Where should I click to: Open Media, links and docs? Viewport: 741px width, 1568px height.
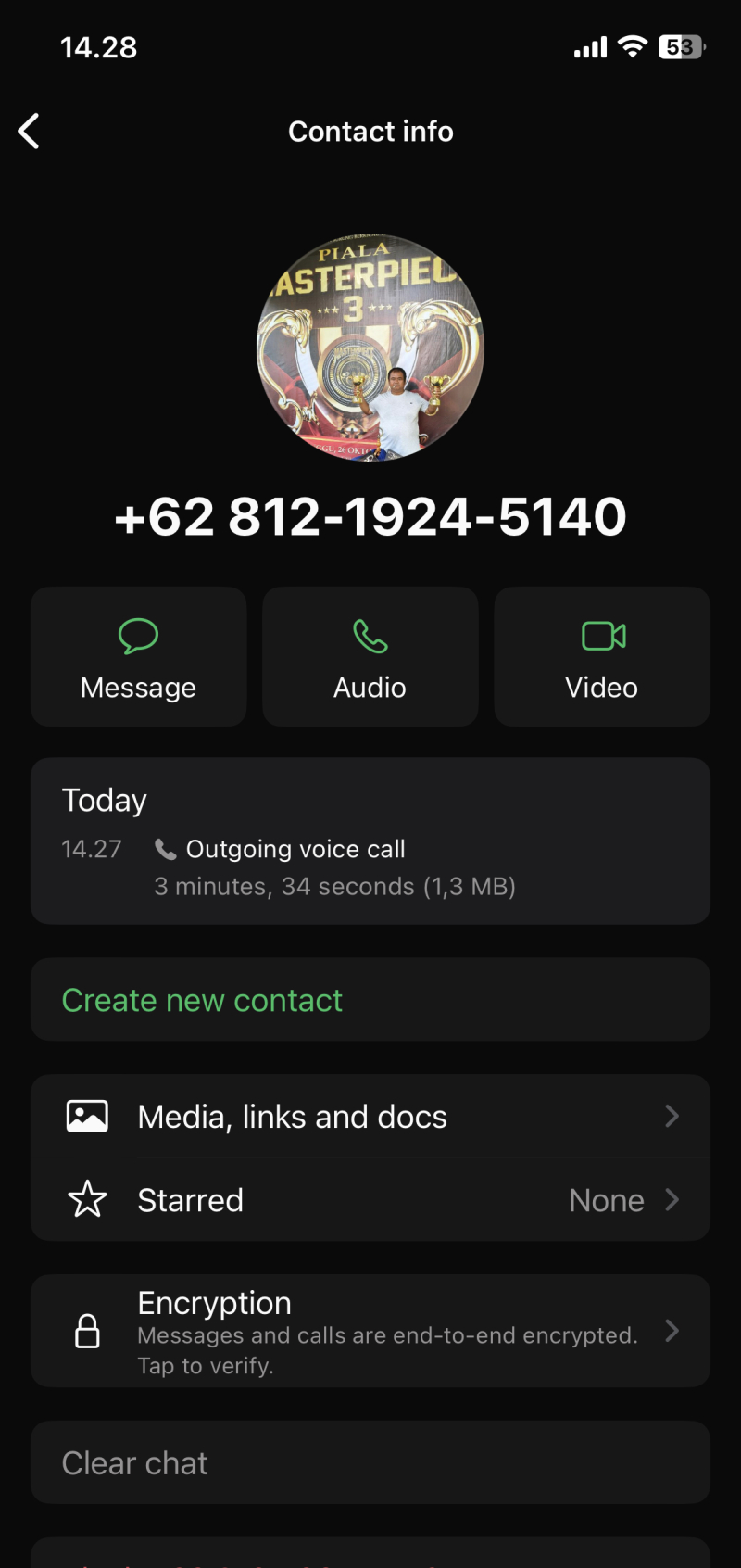(x=370, y=1117)
